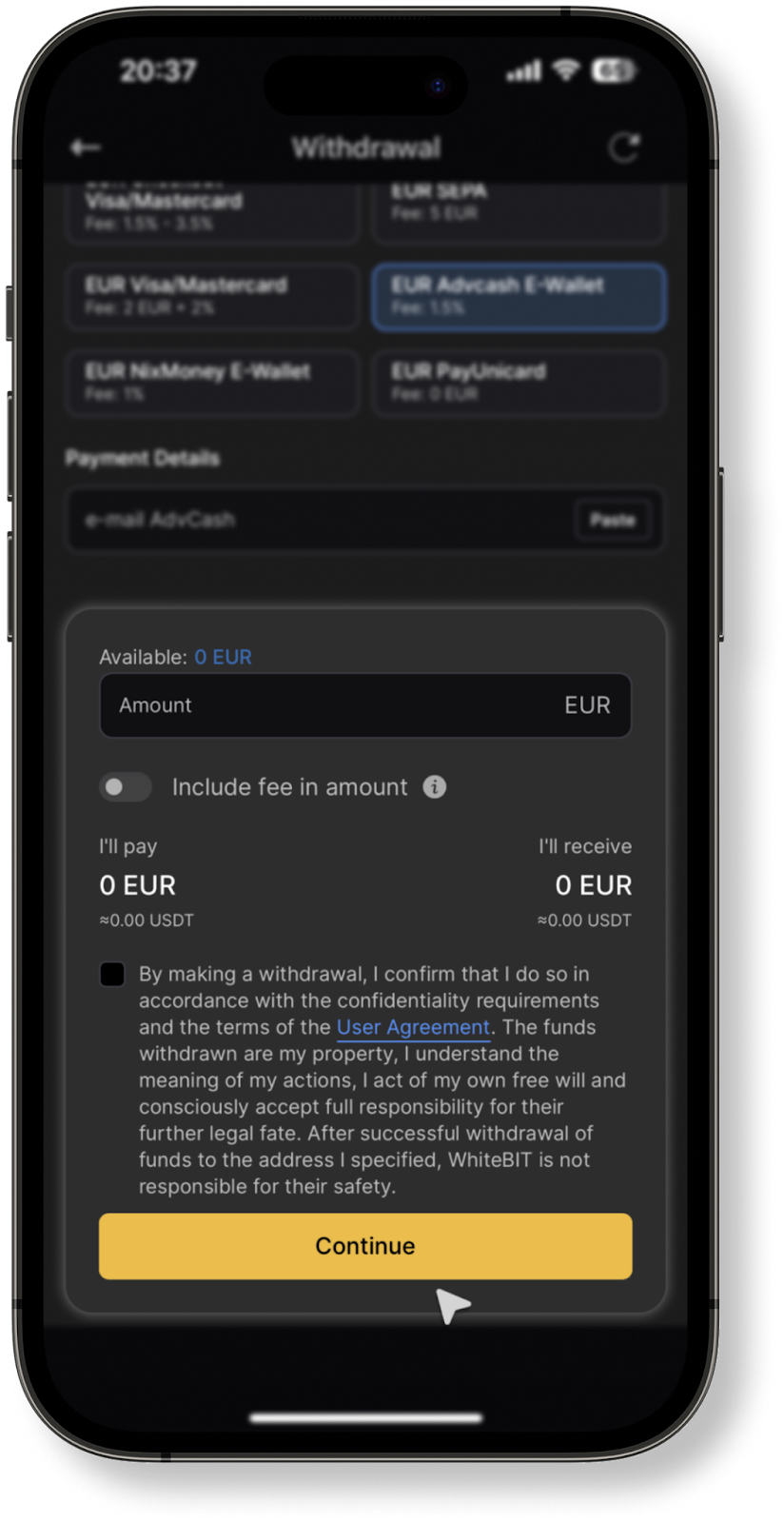This screenshot has height=1523, width=784.
Task: Go back using the arrow icon
Action: pyautogui.click(x=86, y=148)
